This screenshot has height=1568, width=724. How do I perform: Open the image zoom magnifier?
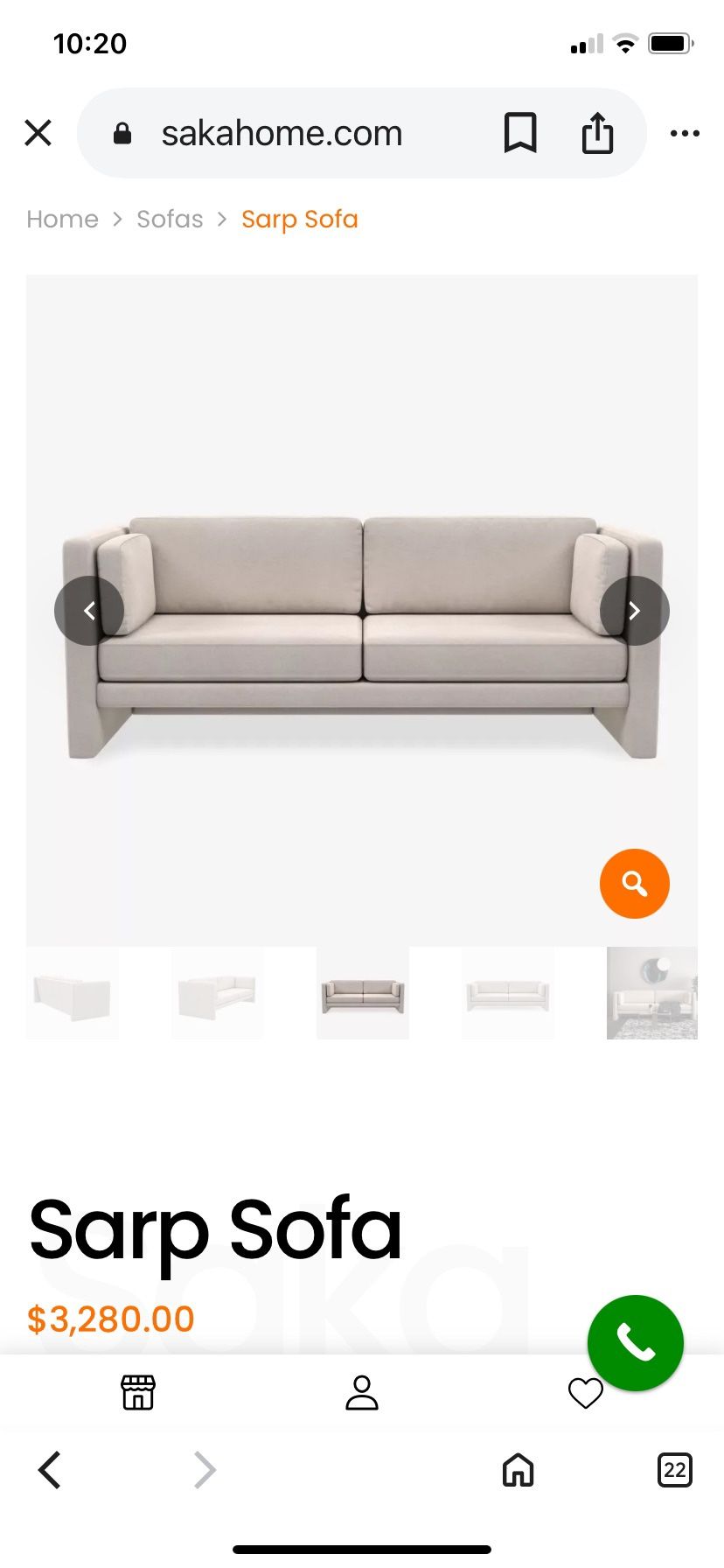click(x=635, y=884)
